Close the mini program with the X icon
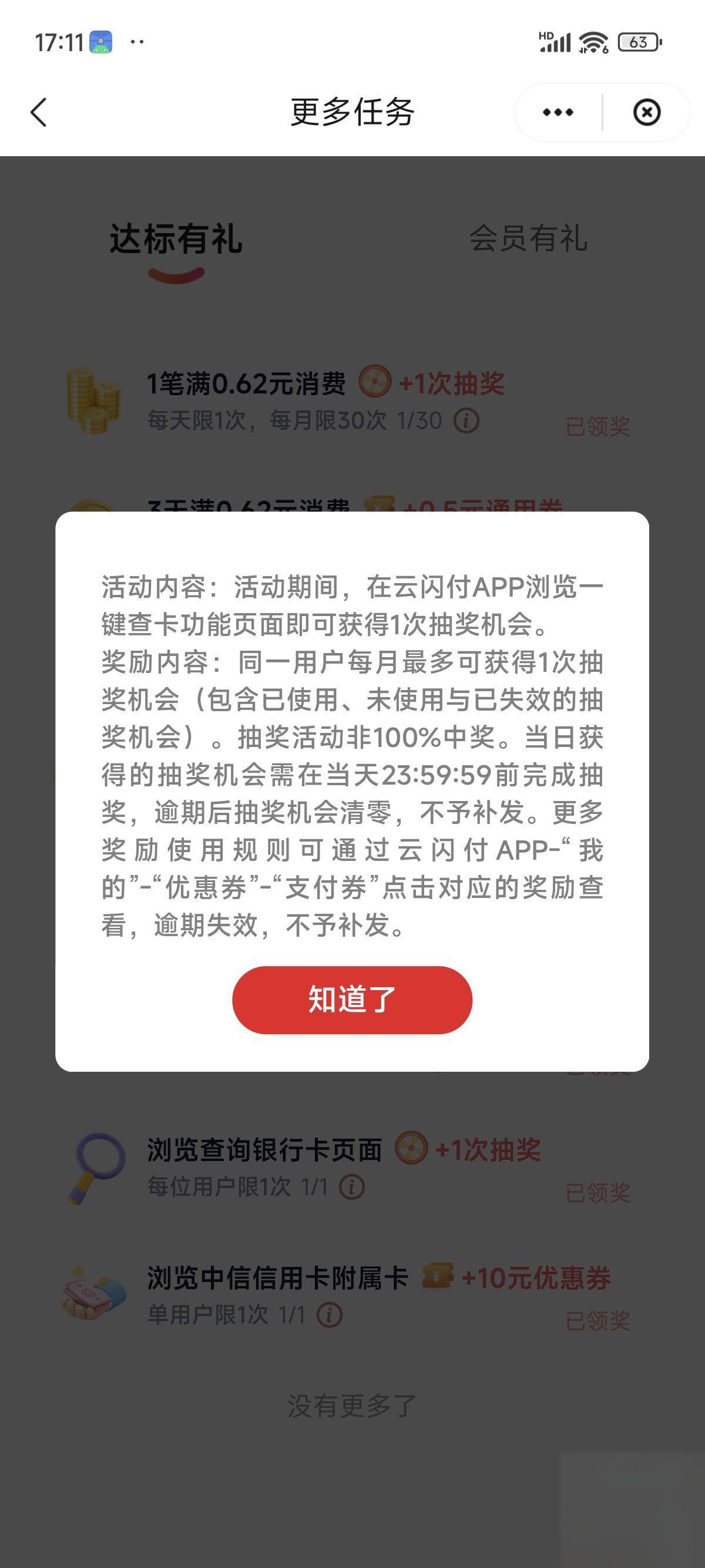The image size is (705, 1568). (647, 113)
